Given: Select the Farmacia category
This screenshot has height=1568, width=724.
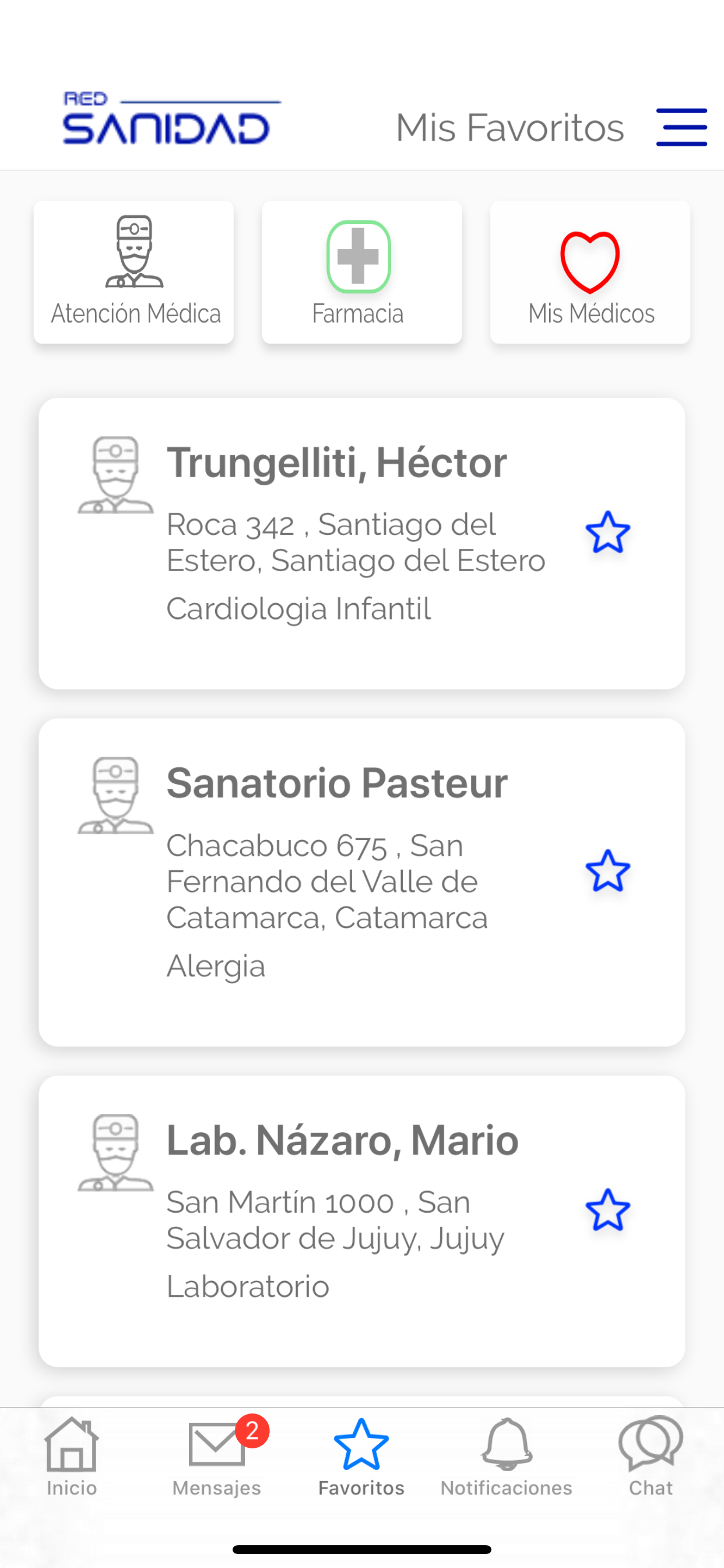Looking at the screenshot, I should (361, 272).
